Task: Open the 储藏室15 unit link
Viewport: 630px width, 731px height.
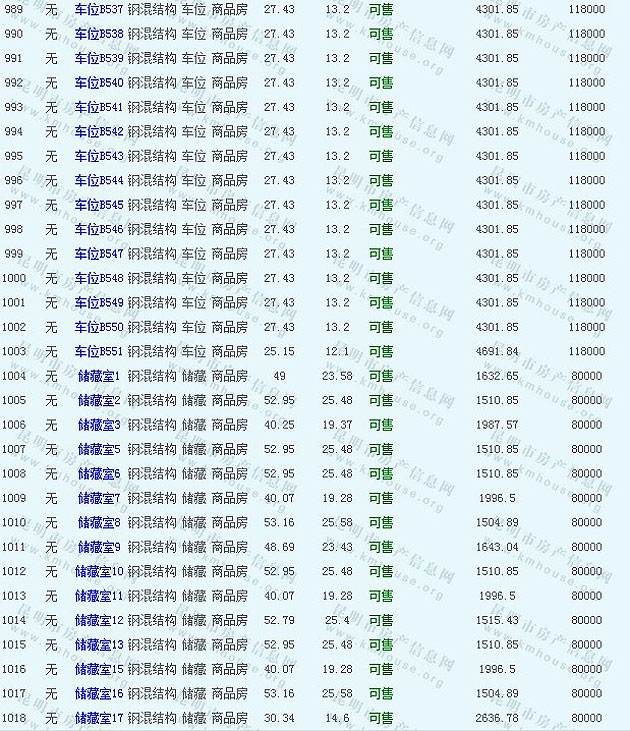Action: click(99, 669)
